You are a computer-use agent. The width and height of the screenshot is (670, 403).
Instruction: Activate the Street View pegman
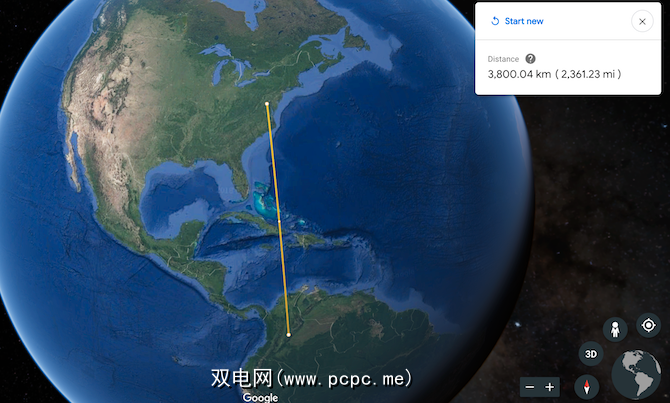point(614,326)
